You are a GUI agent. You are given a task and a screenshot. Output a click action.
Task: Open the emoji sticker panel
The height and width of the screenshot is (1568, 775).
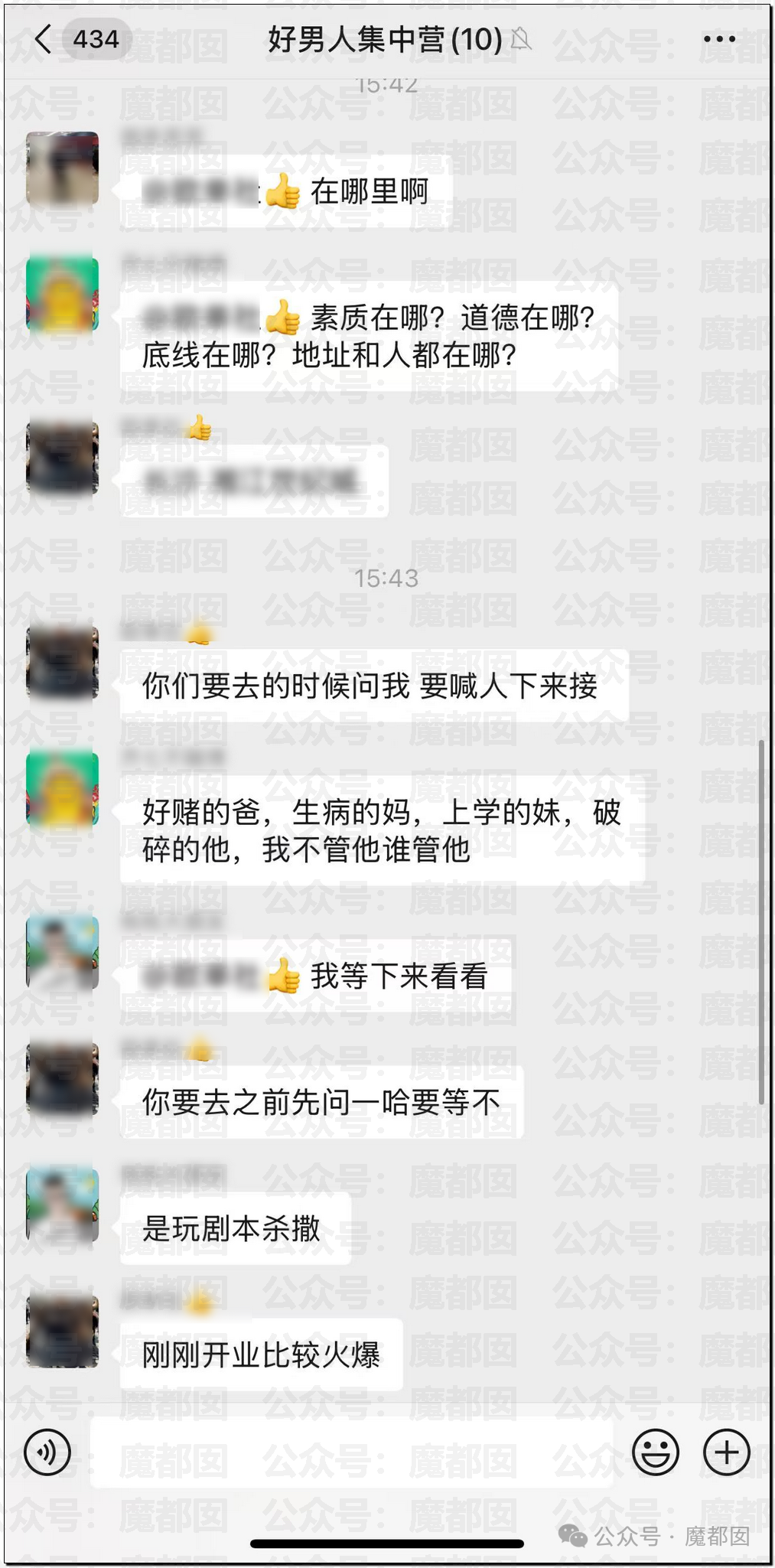click(655, 1452)
